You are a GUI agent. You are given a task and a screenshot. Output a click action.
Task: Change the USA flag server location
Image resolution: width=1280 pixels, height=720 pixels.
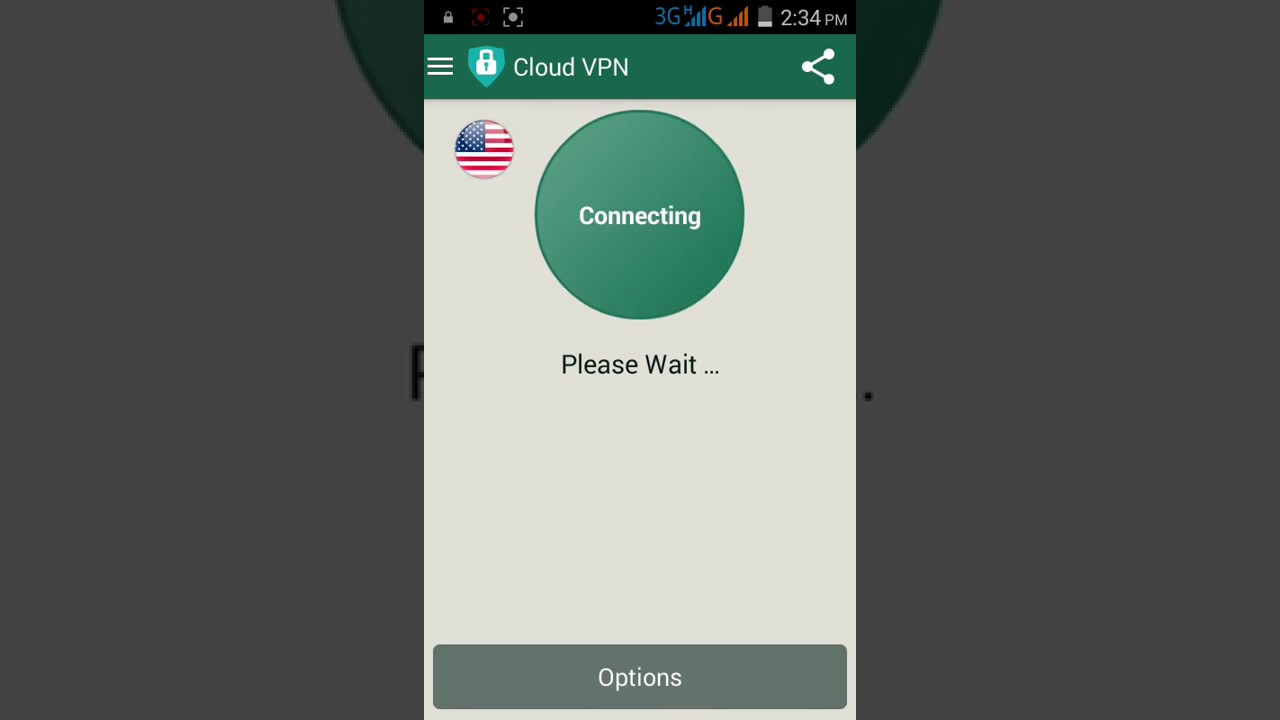point(484,149)
